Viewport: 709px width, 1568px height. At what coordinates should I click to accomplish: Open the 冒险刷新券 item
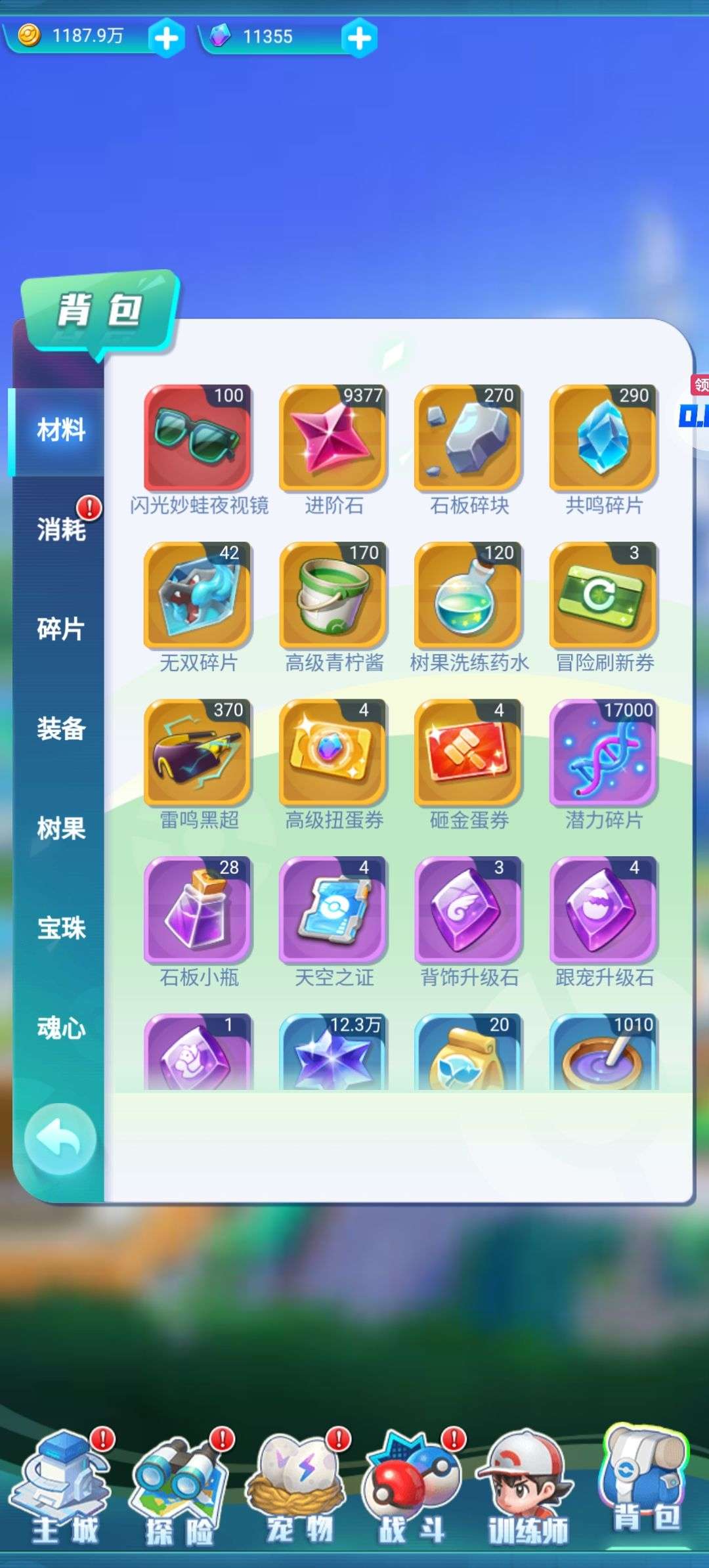click(x=603, y=595)
